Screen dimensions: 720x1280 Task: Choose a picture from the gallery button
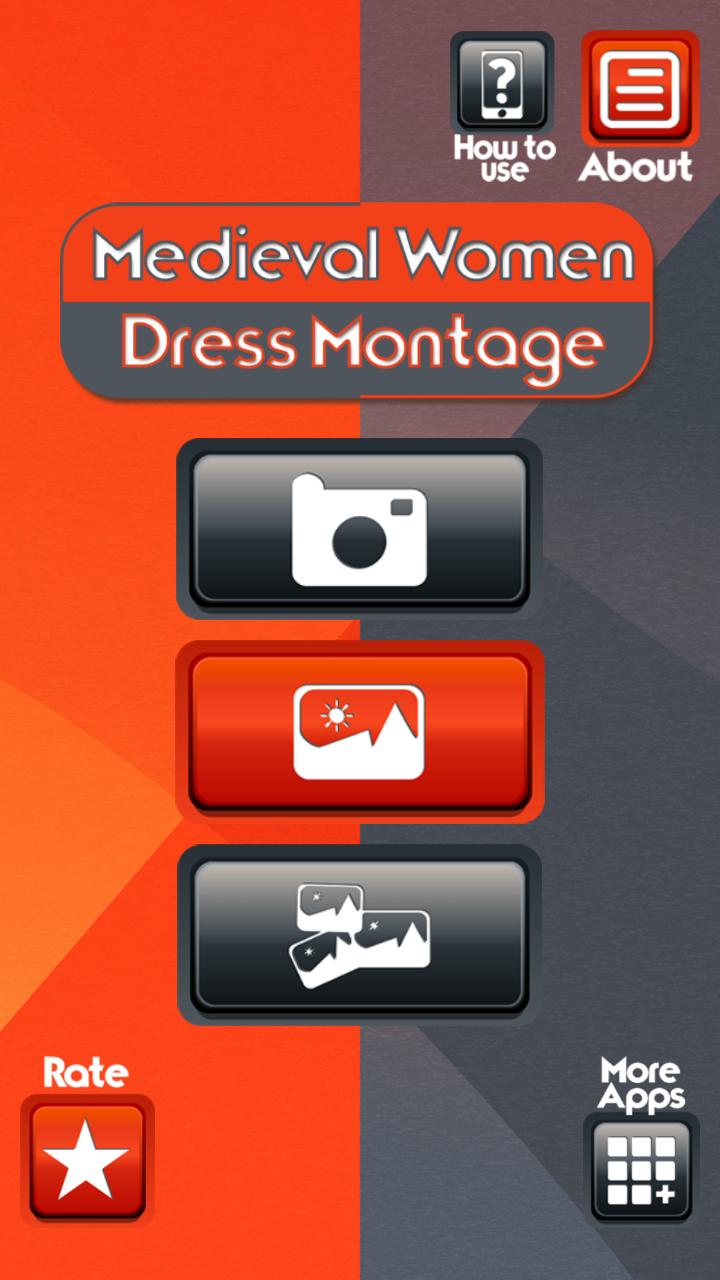tap(359, 732)
